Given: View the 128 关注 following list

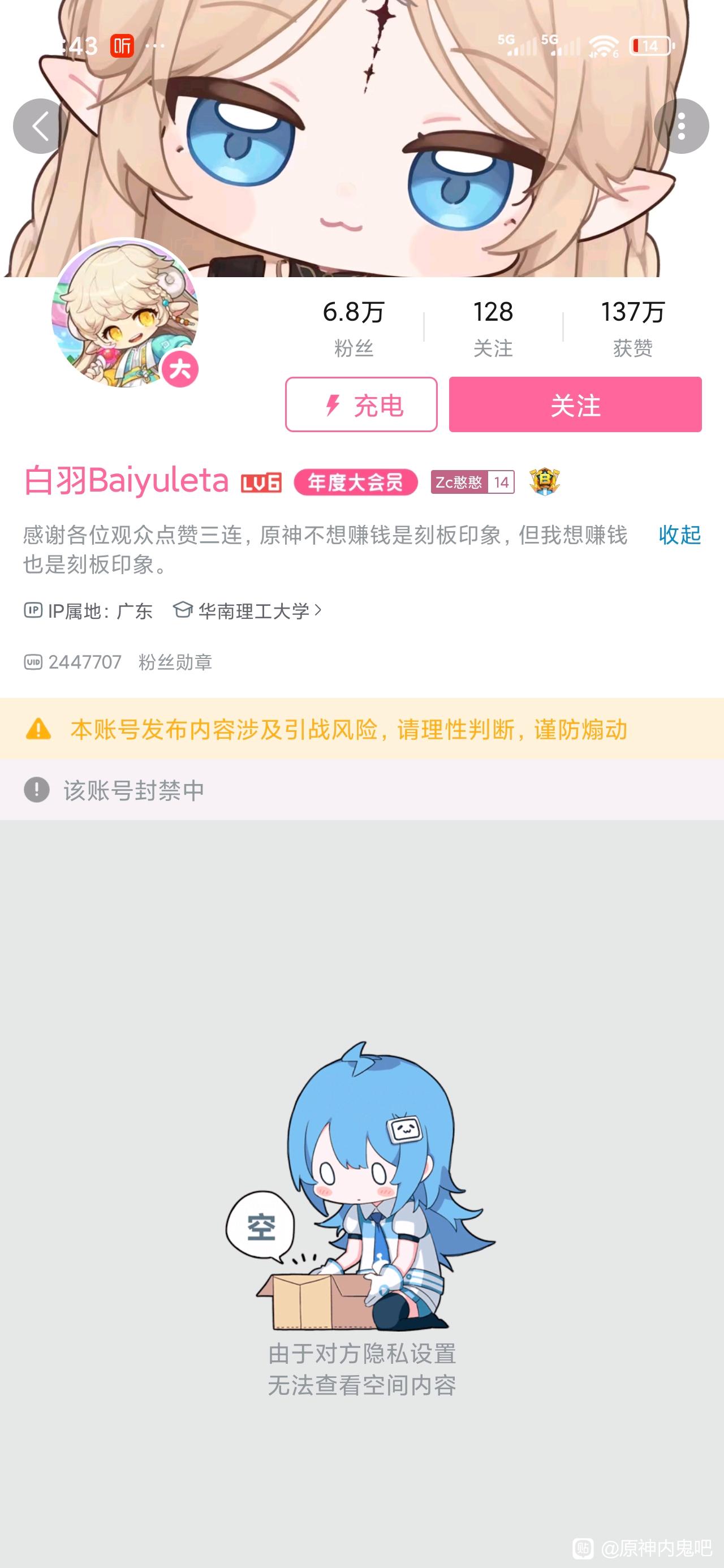Looking at the screenshot, I should 493,328.
